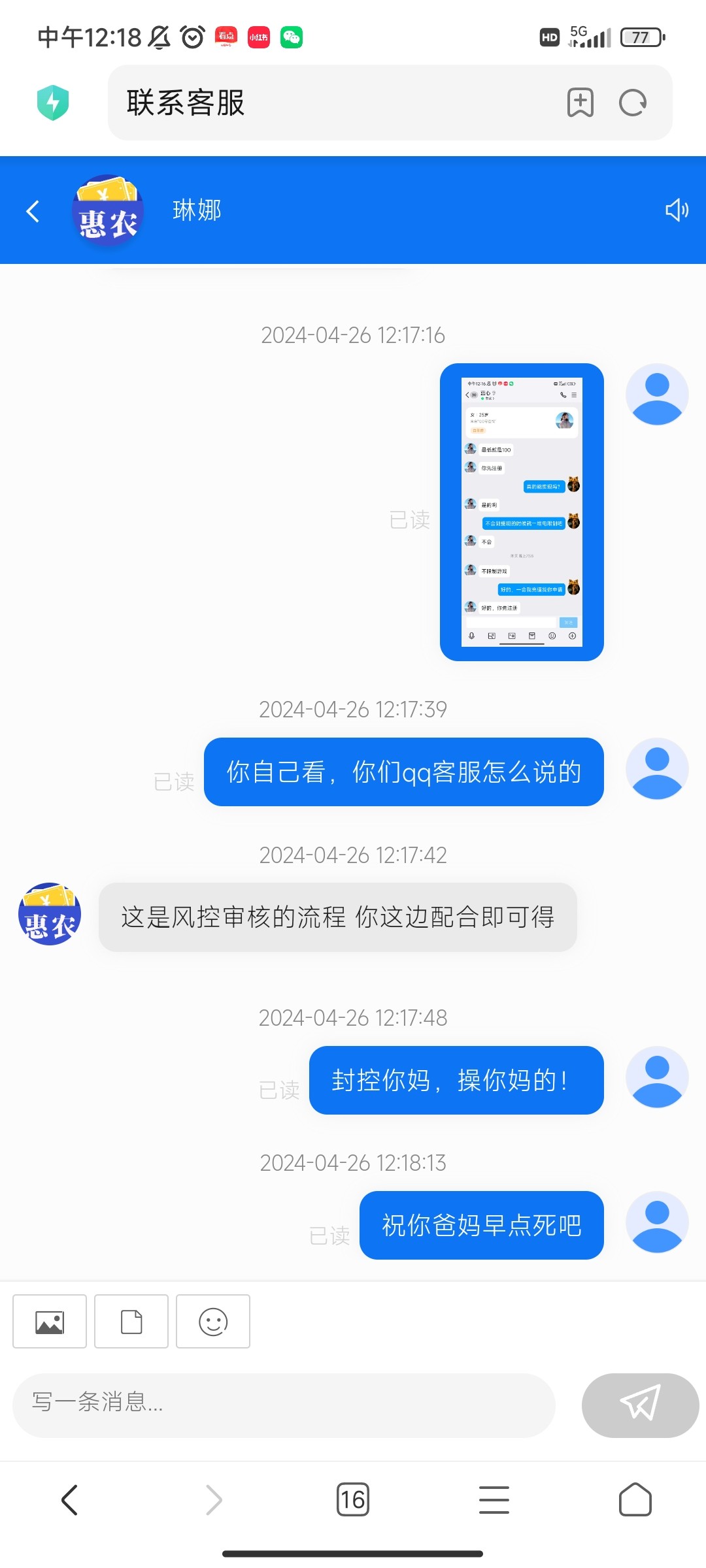Open the browser hamburger menu
Screen dimensions: 706x1568
coord(494,1499)
